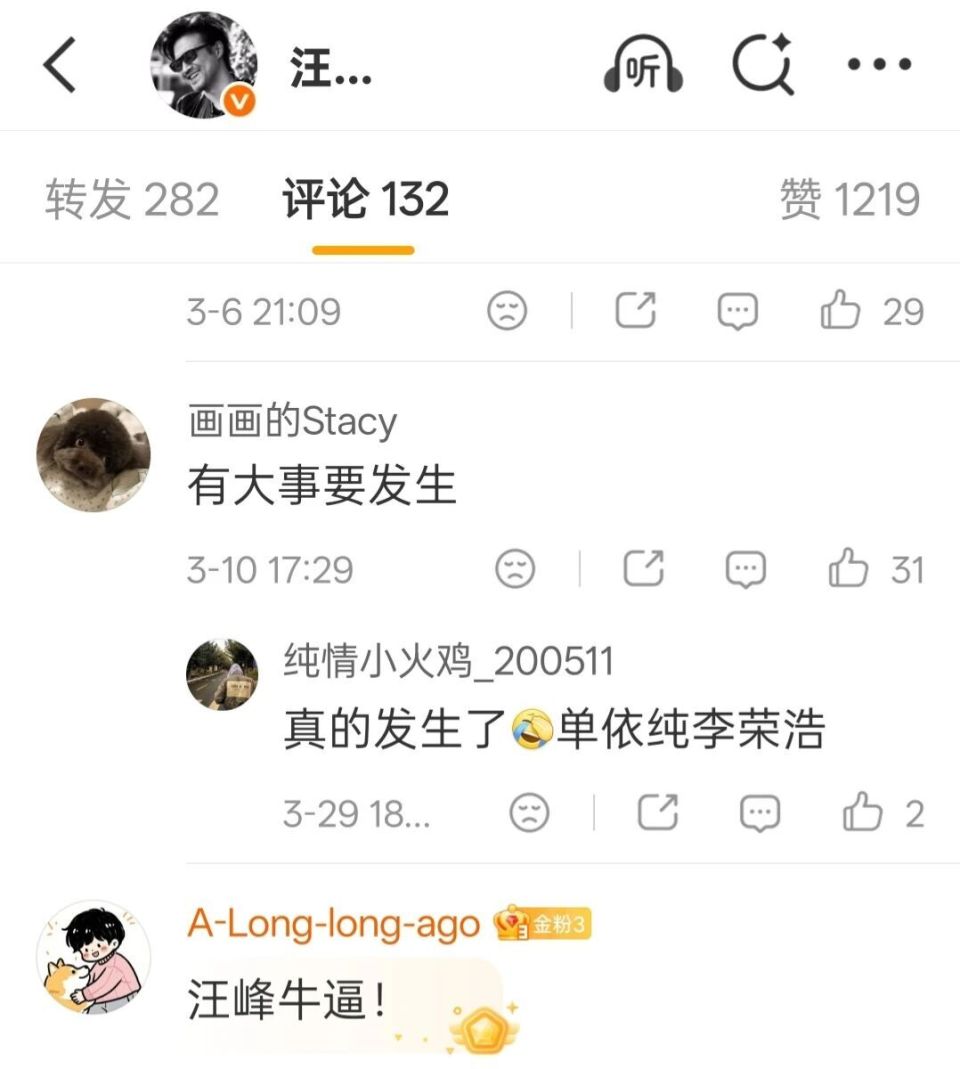
Task: Open the 赞 1219 tab
Action: (850, 199)
